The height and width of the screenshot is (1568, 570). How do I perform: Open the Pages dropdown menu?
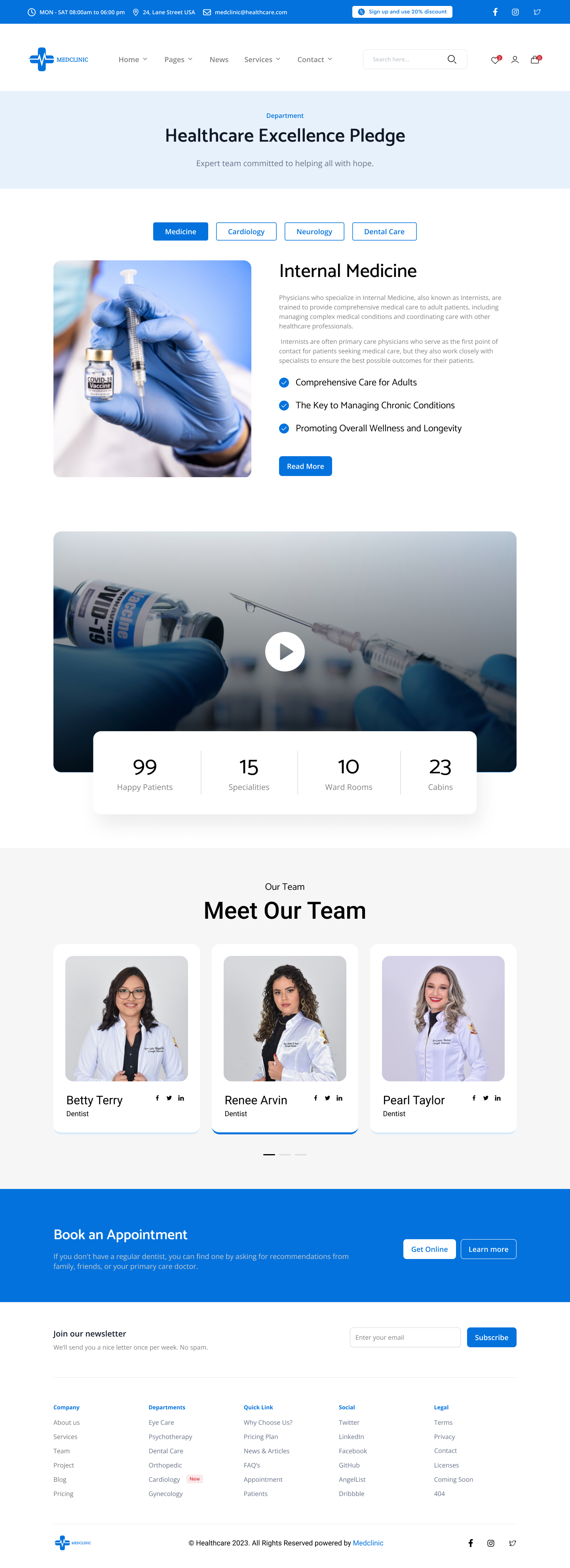coord(178,59)
